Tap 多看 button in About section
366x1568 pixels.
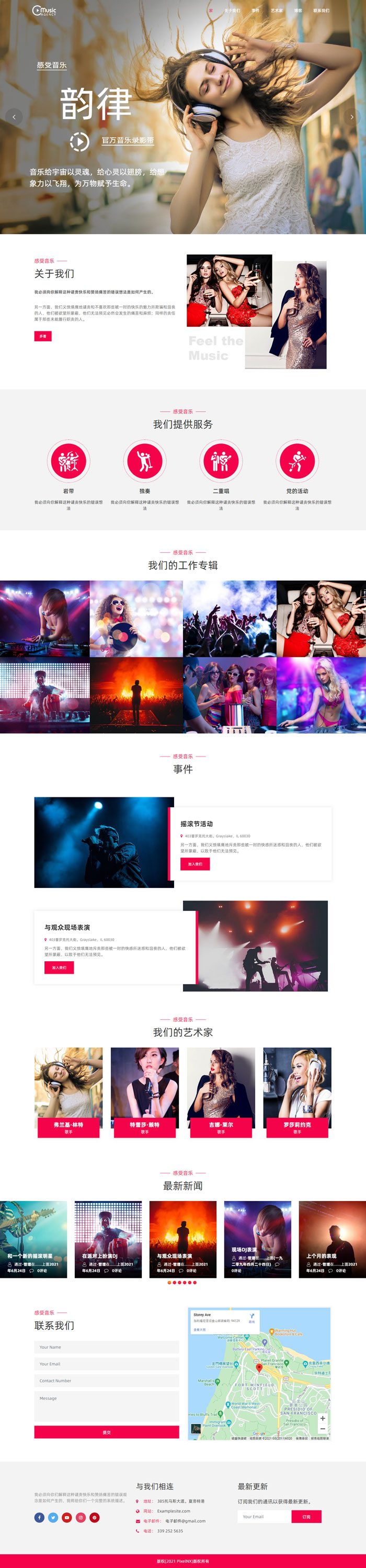42,336
